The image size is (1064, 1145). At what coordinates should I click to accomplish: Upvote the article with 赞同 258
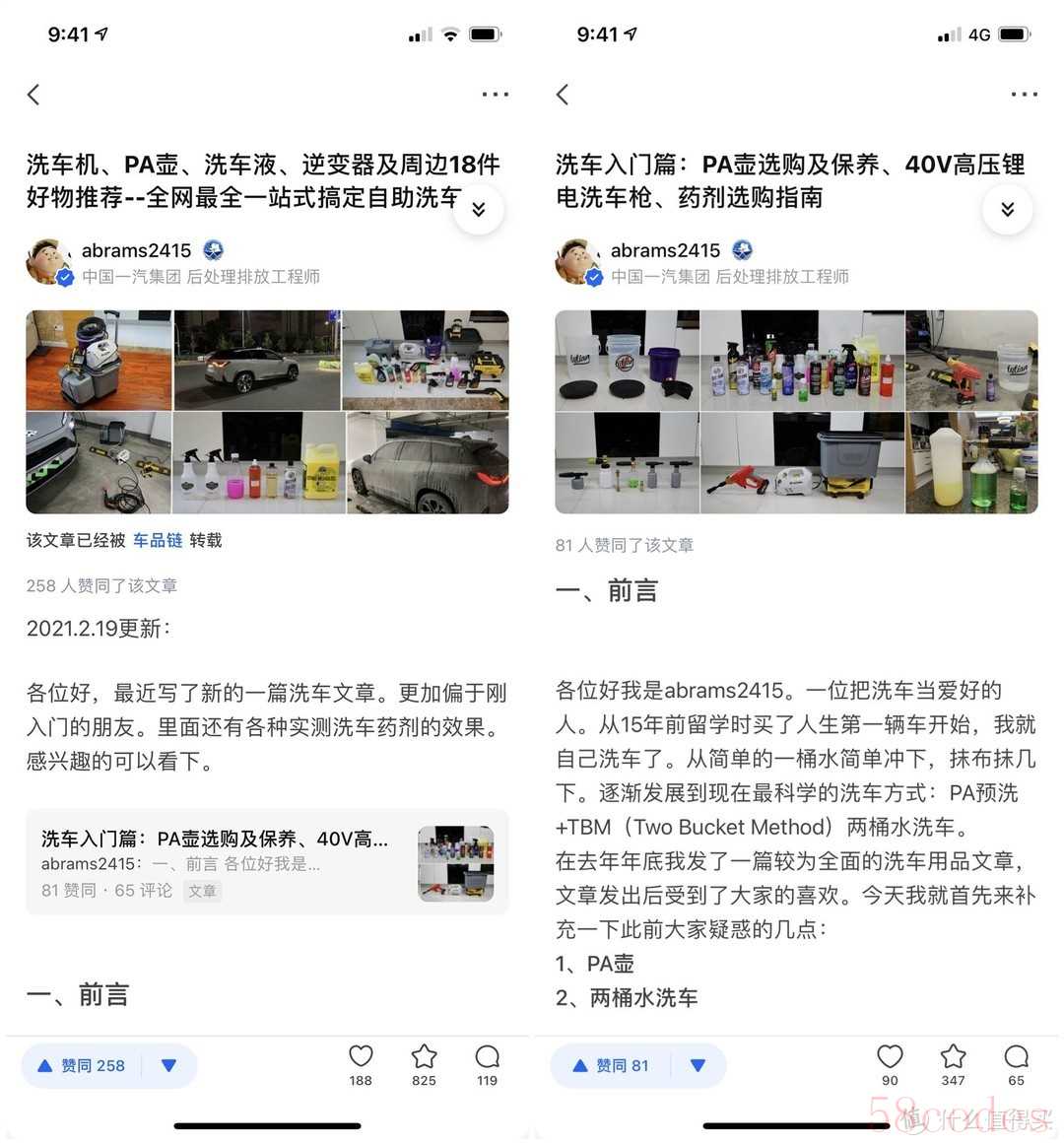point(82,1065)
